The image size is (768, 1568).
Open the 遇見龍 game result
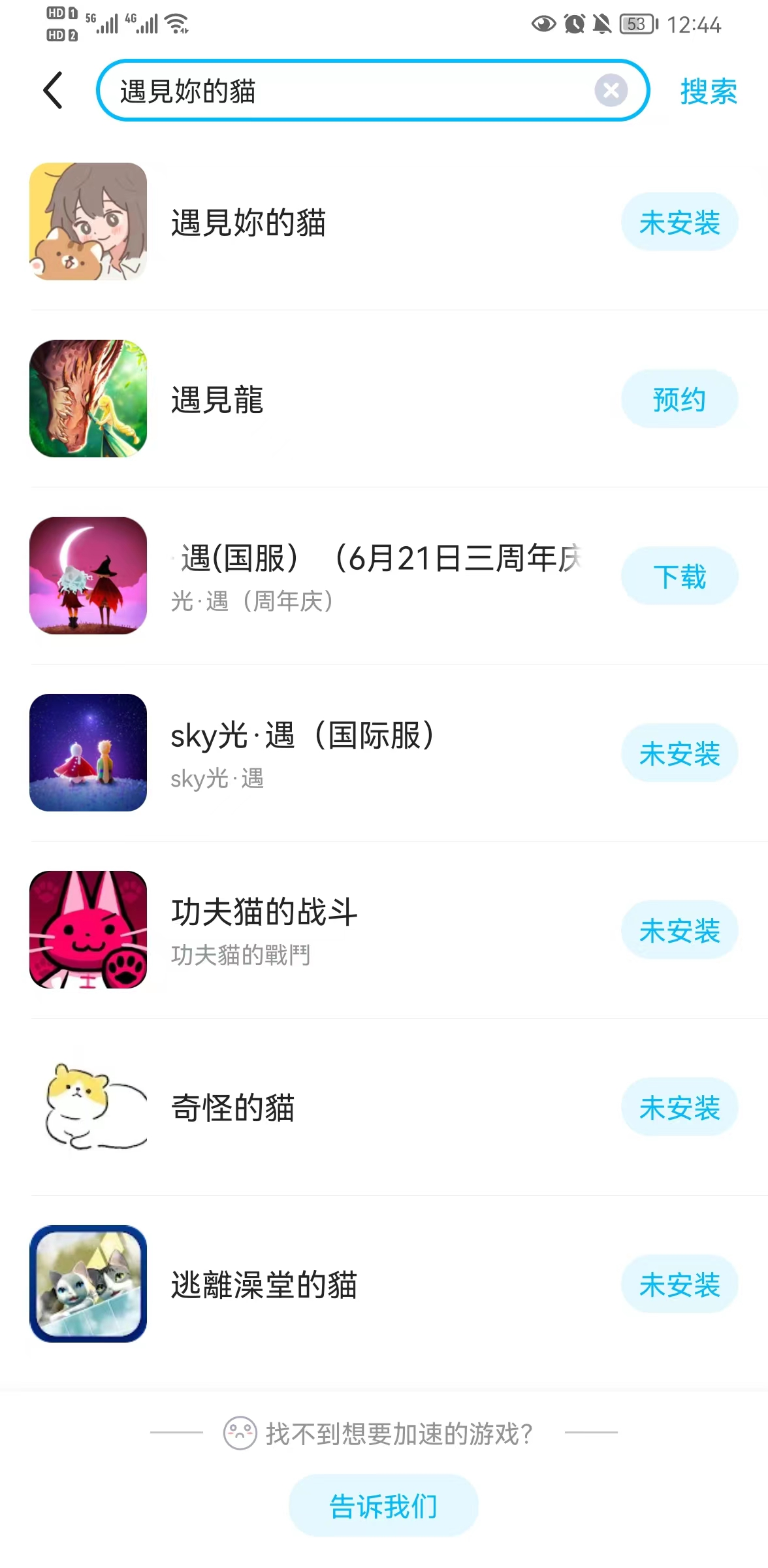(x=217, y=399)
